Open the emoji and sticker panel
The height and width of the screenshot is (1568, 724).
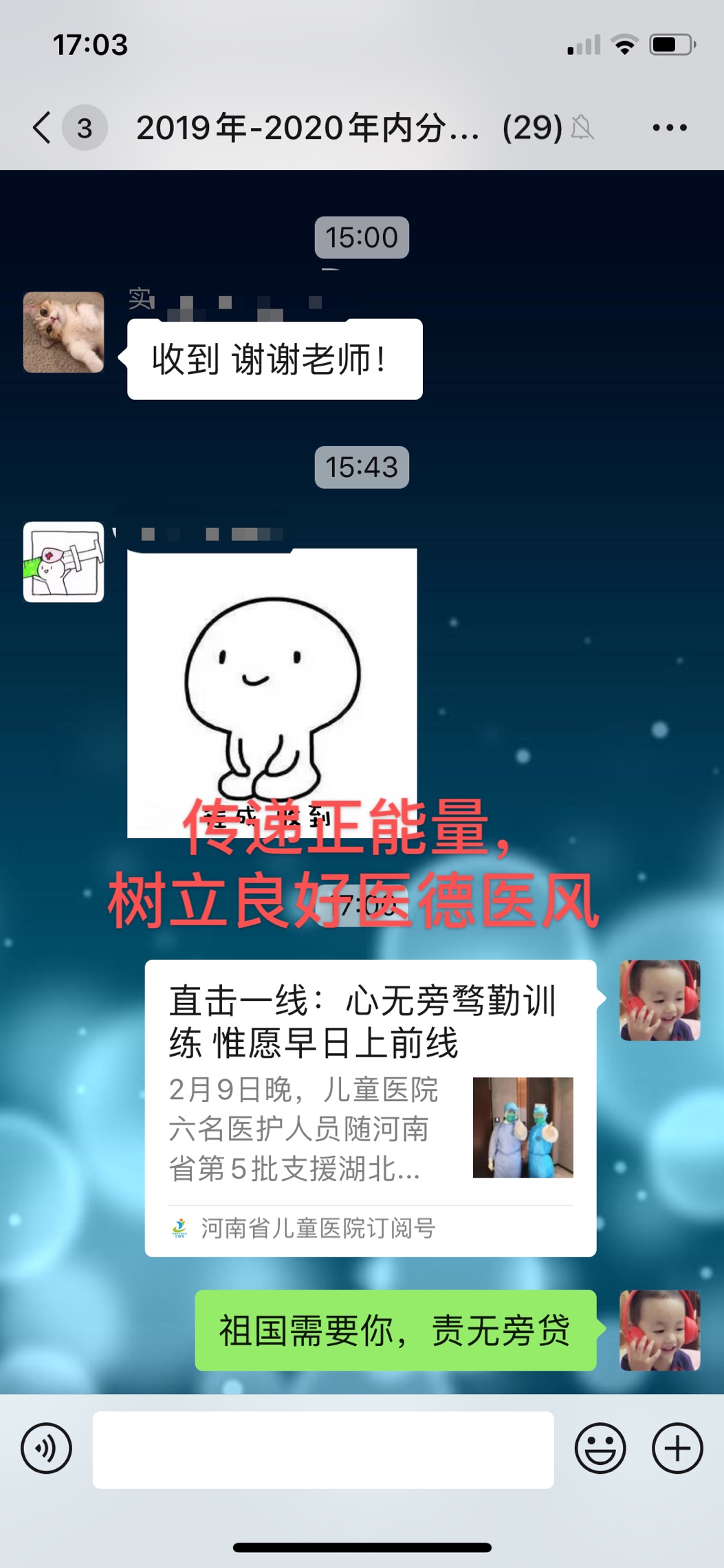[600, 1448]
